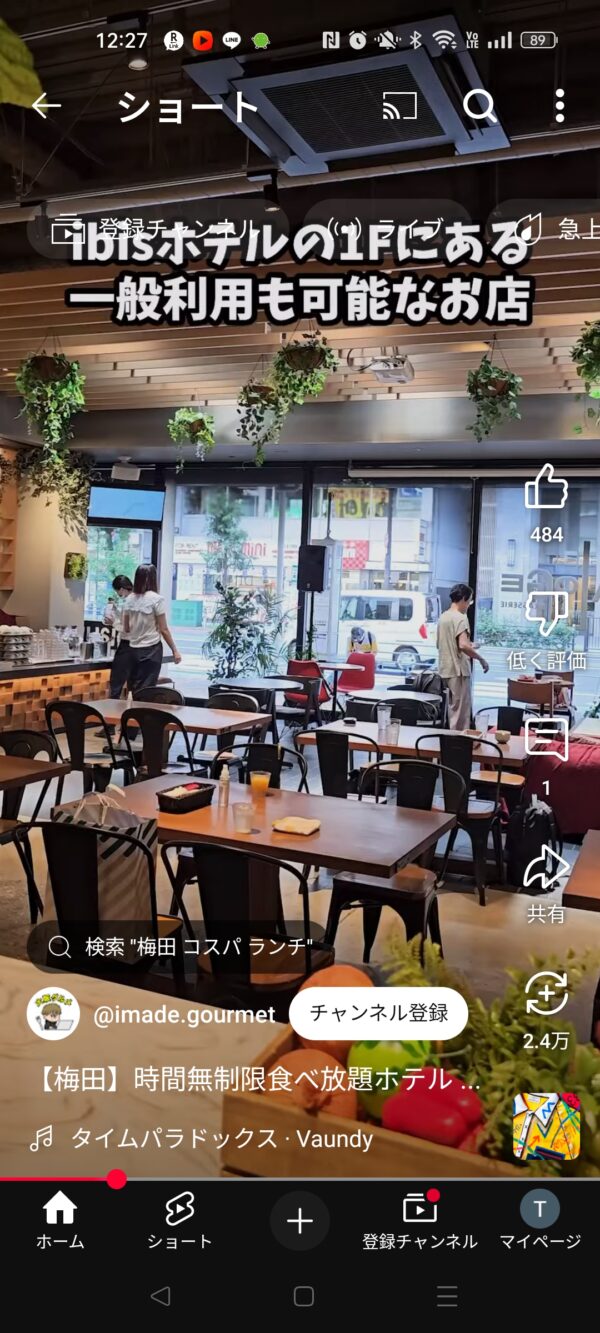This screenshot has width=600, height=1333.
Task: Create new content with plus button
Action: point(300,1221)
